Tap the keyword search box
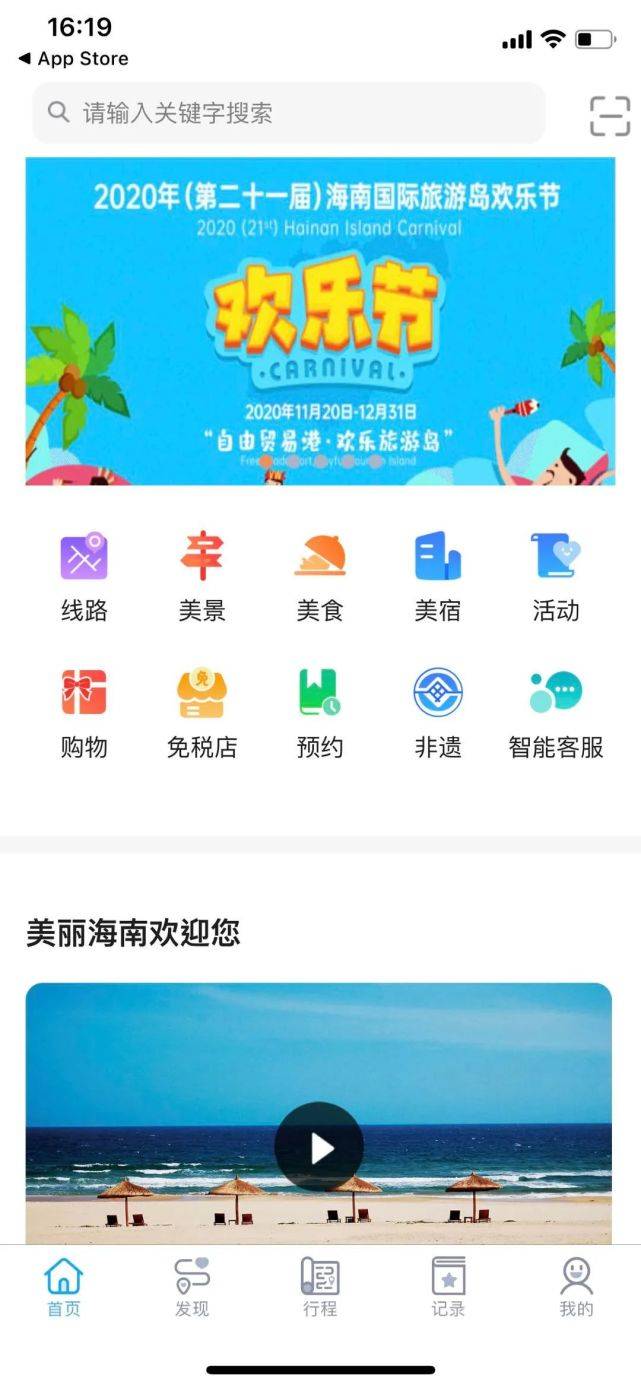The image size is (641, 1388). click(x=289, y=113)
